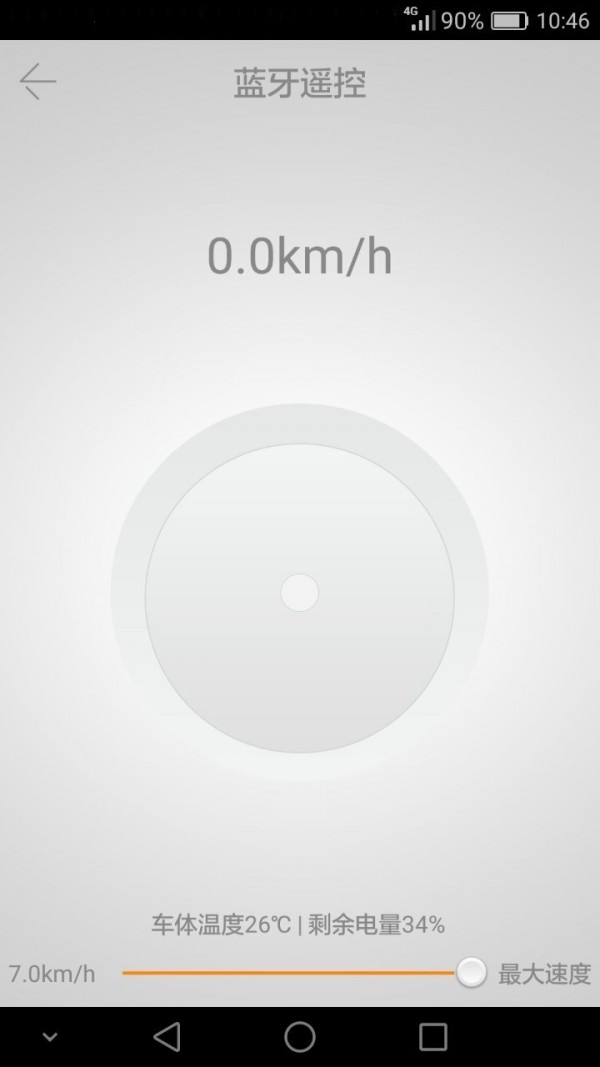Hide the navigation bar with the chevron

tap(50, 1037)
